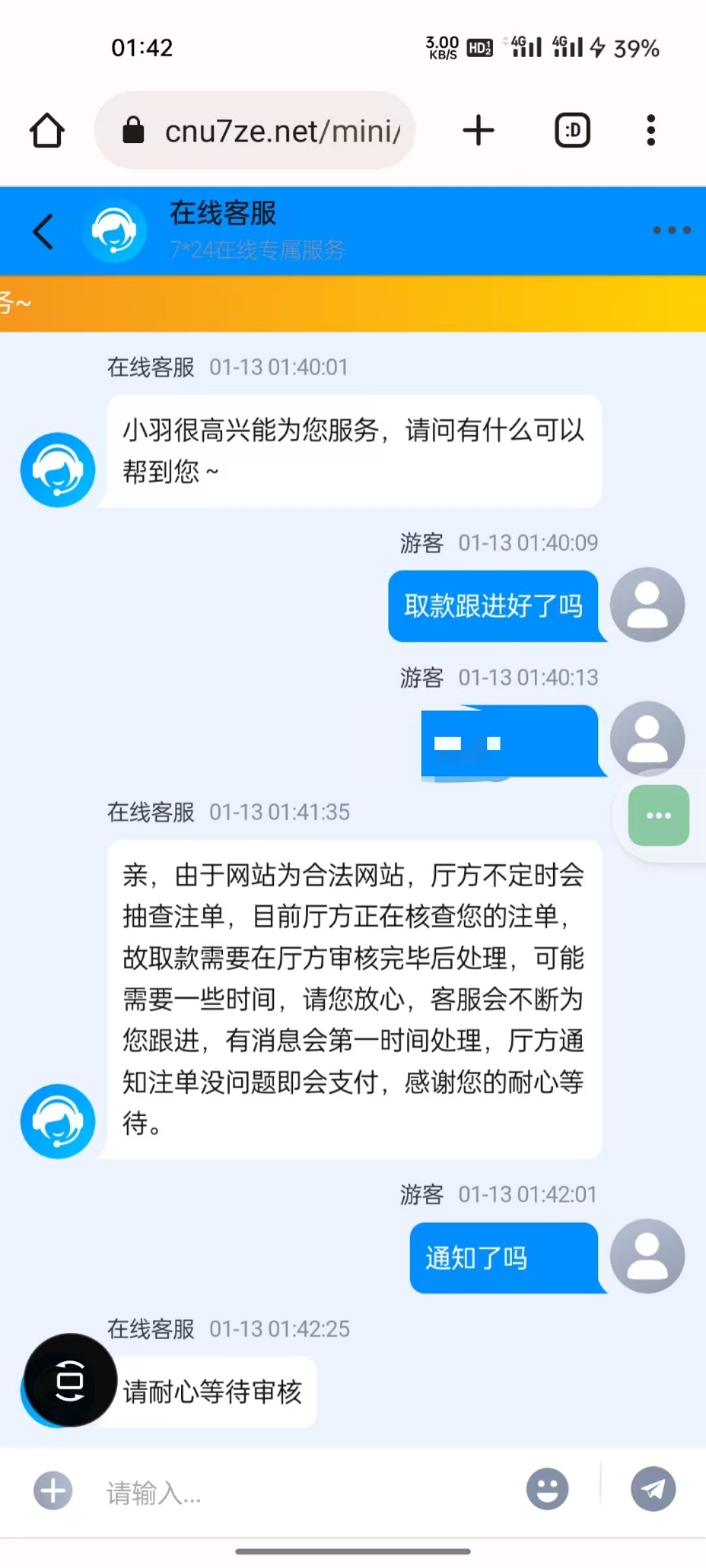Focus the 请输入 message field

307,1492
